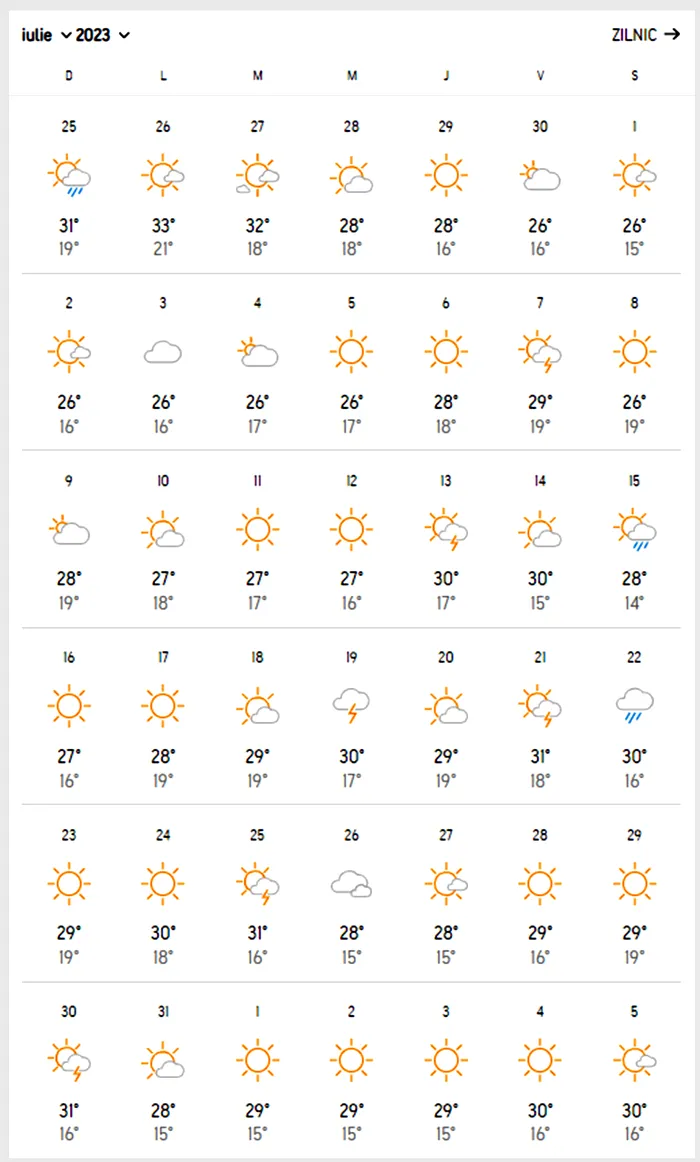Go to the ZILNIC daily forecast
Viewport: 700px width, 1162px height.
coord(645,35)
